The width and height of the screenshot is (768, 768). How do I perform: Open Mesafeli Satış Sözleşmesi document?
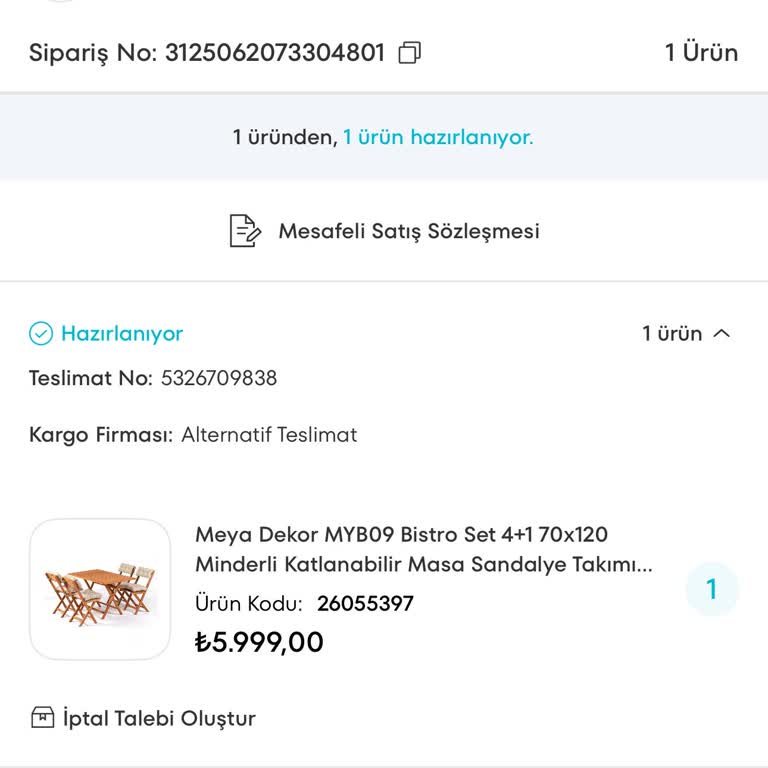point(384,231)
